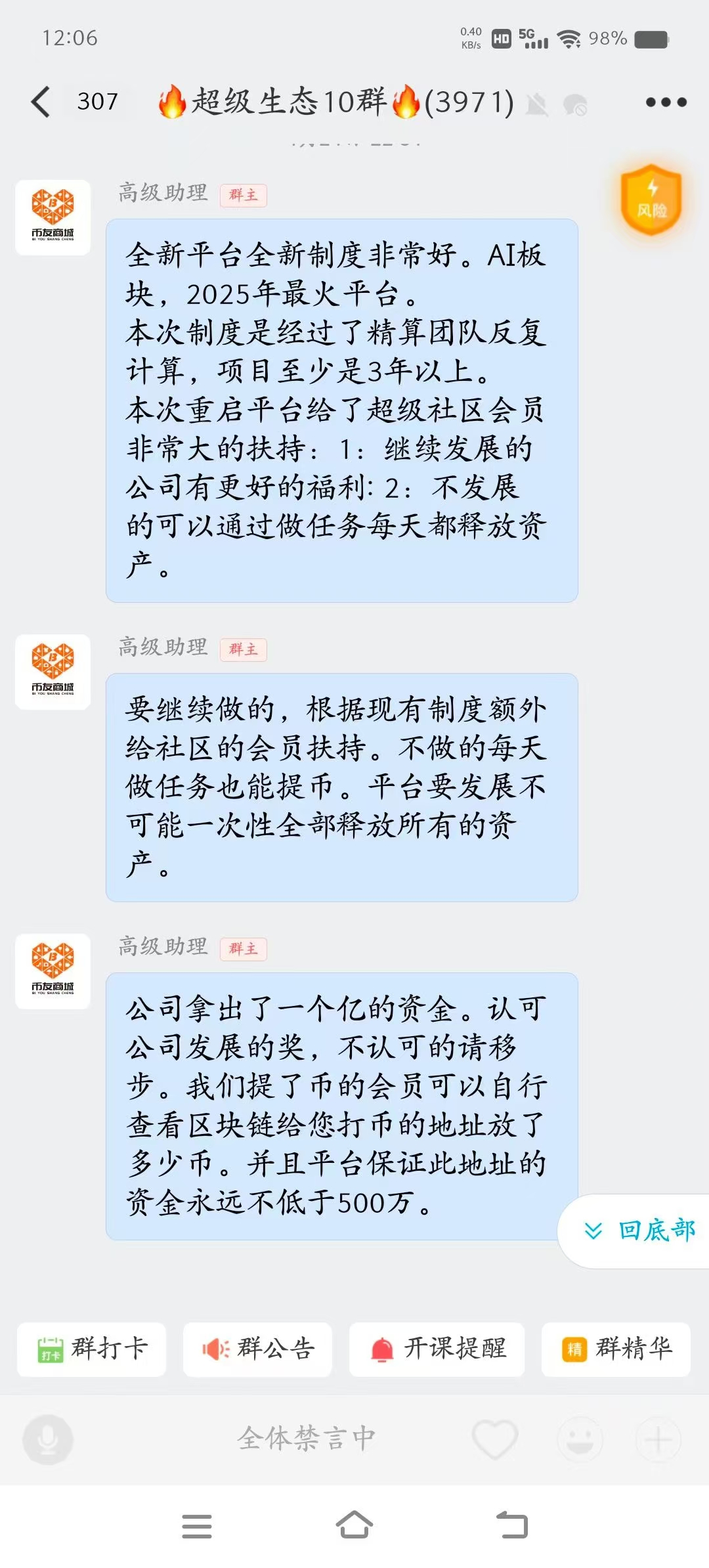
Task: Tap the microphone voice input icon
Action: pos(48,1439)
